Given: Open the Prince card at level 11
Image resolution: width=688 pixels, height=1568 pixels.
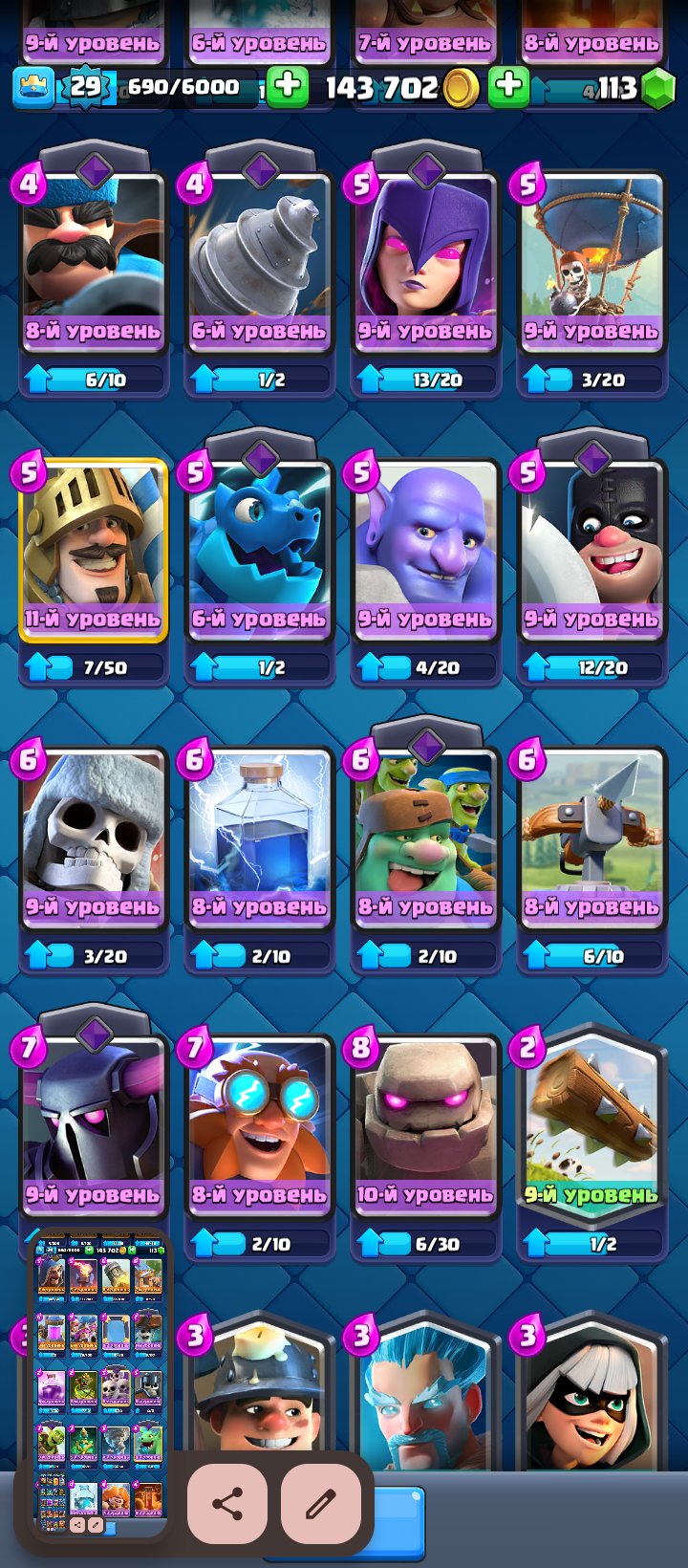Looking at the screenshot, I should click(93, 550).
